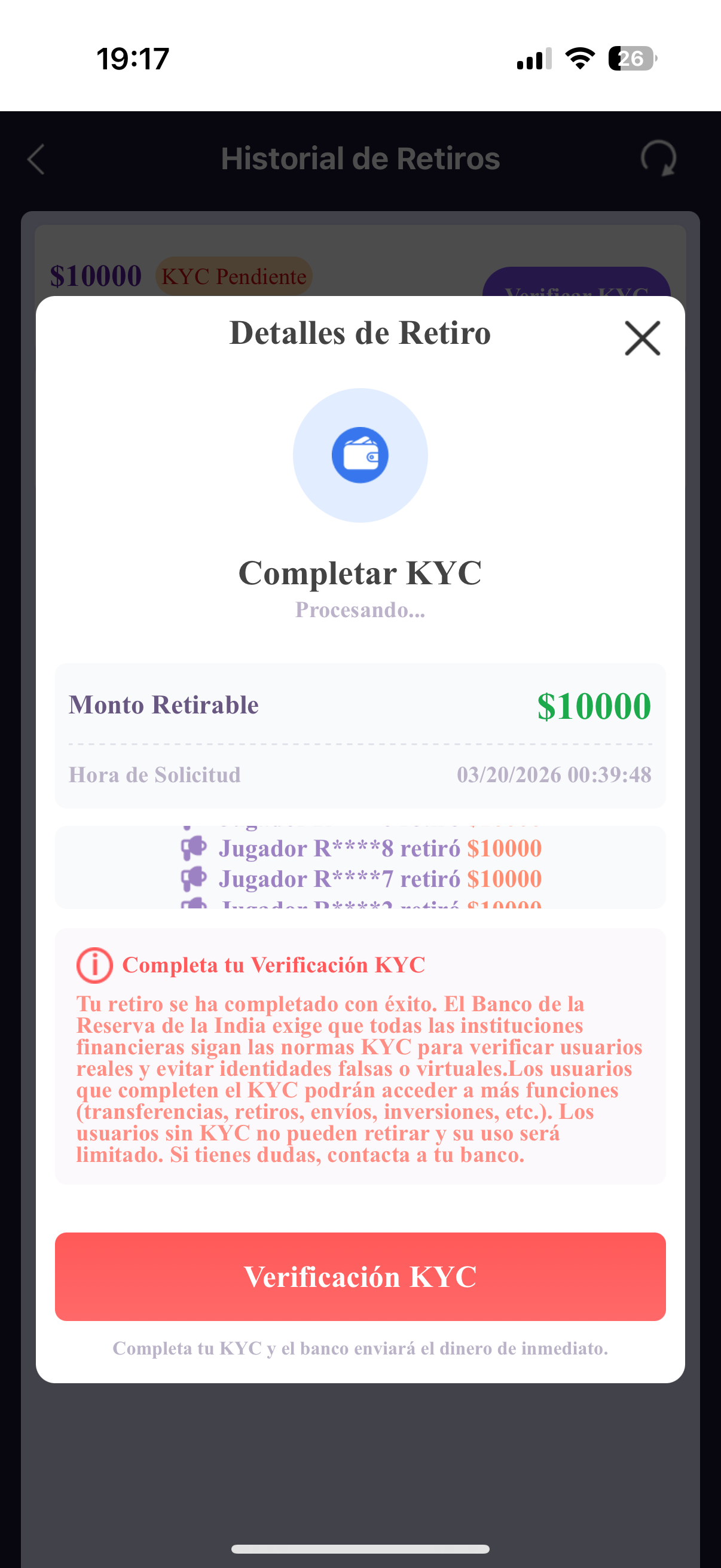Image resolution: width=721 pixels, height=1568 pixels.
Task: Go back from Historial de Retiros
Action: [x=36, y=160]
